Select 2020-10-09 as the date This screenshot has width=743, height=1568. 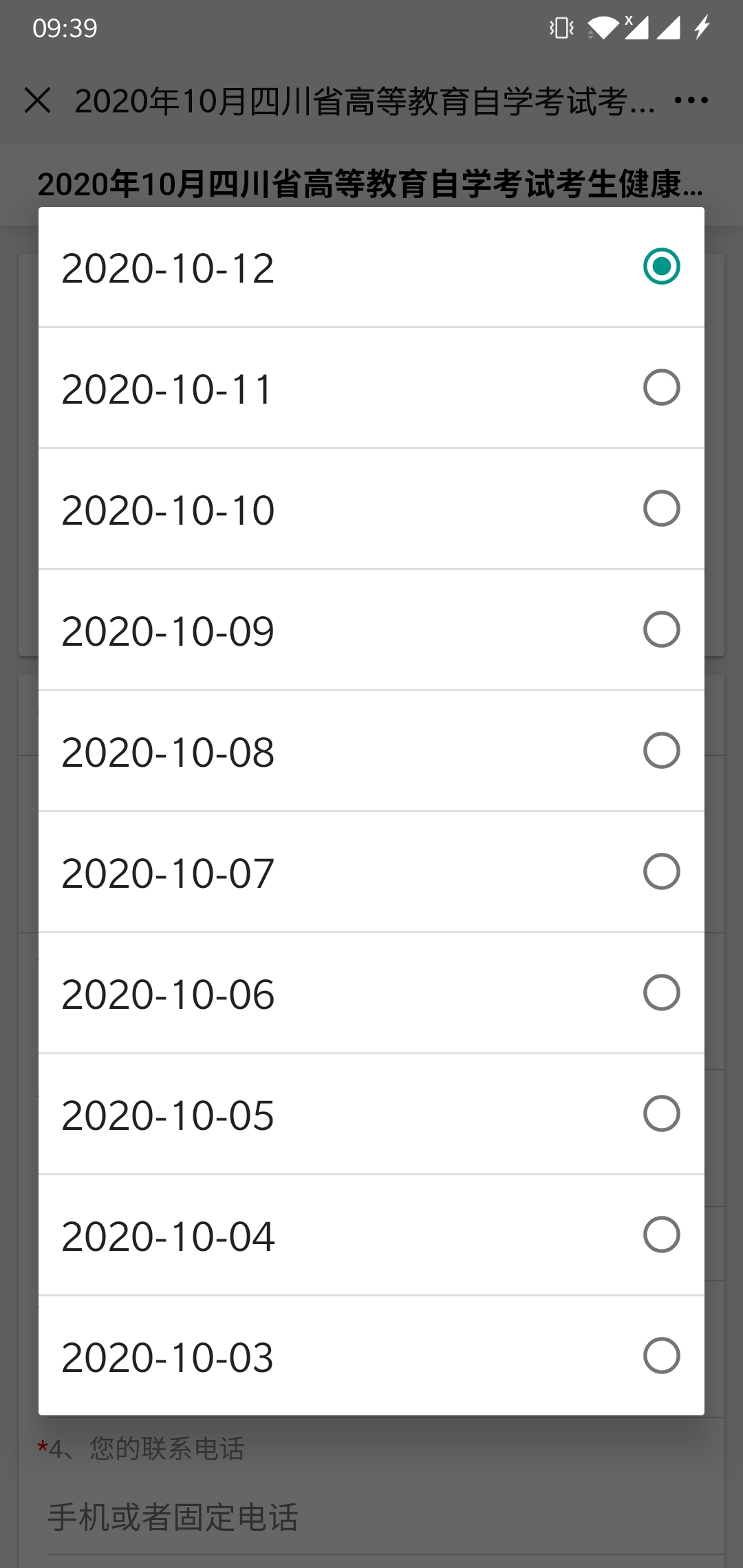click(371, 630)
